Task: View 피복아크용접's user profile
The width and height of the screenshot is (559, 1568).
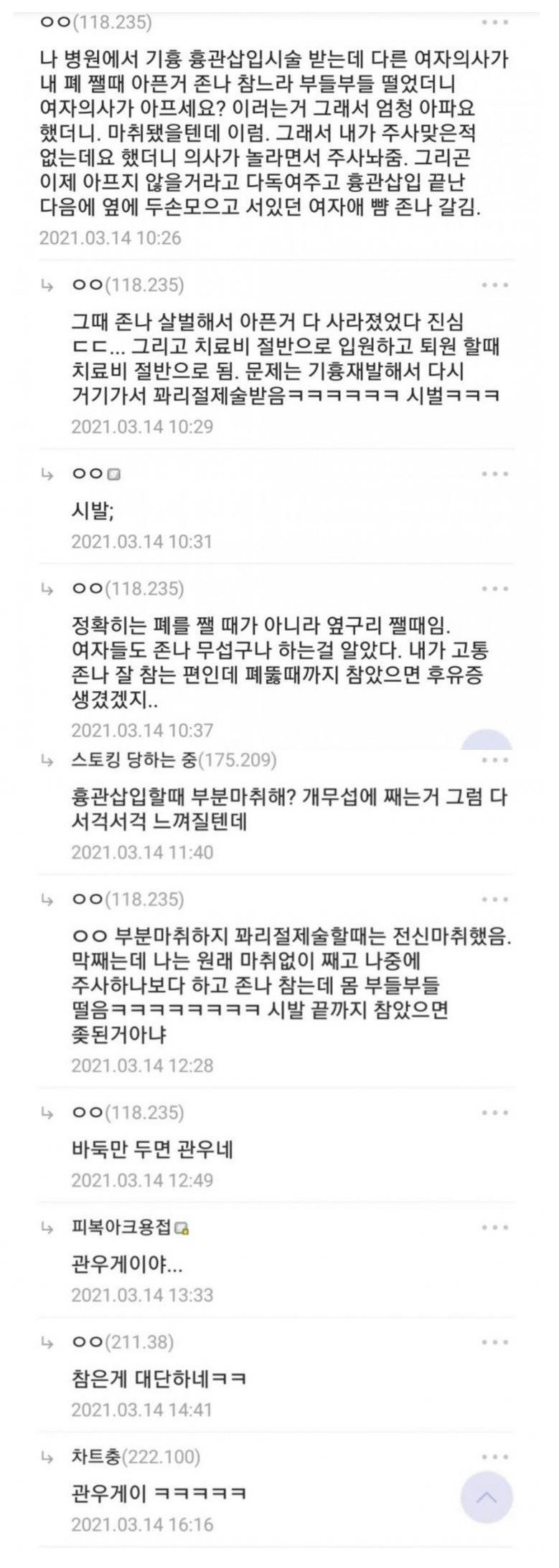Action: click(x=122, y=1227)
